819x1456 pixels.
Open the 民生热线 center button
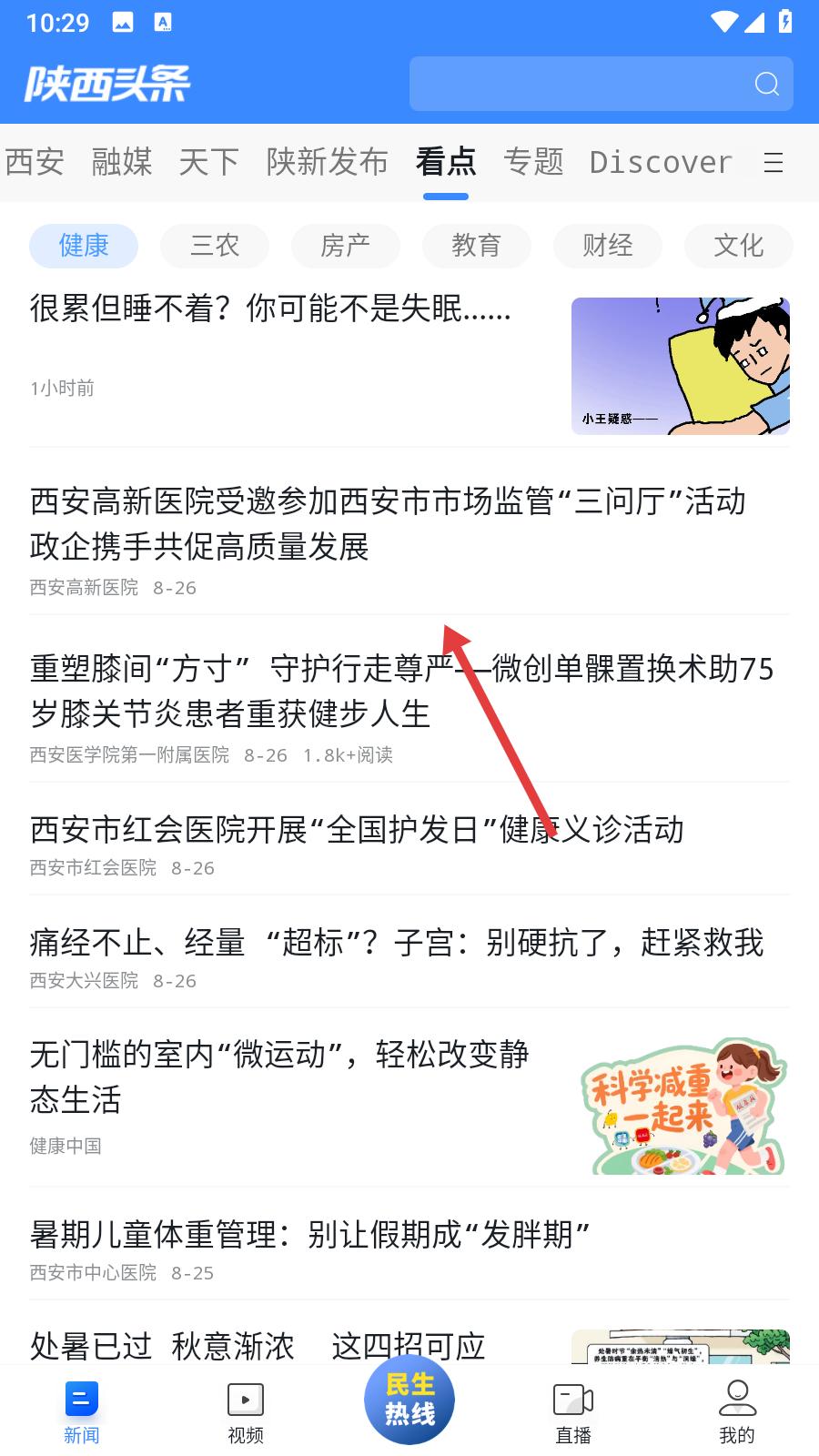point(409,1400)
